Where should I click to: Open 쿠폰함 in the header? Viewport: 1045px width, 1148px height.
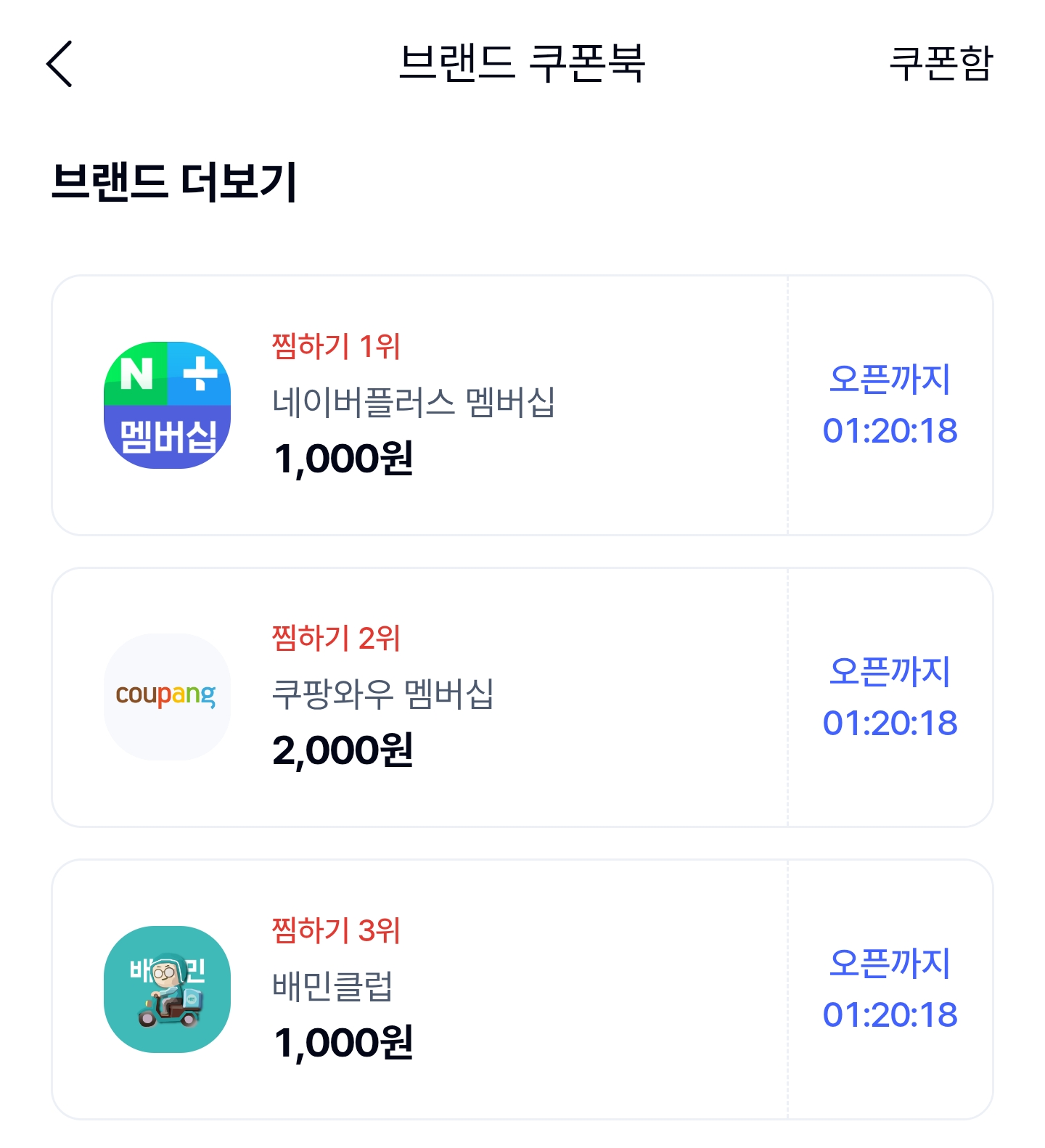click(940, 64)
